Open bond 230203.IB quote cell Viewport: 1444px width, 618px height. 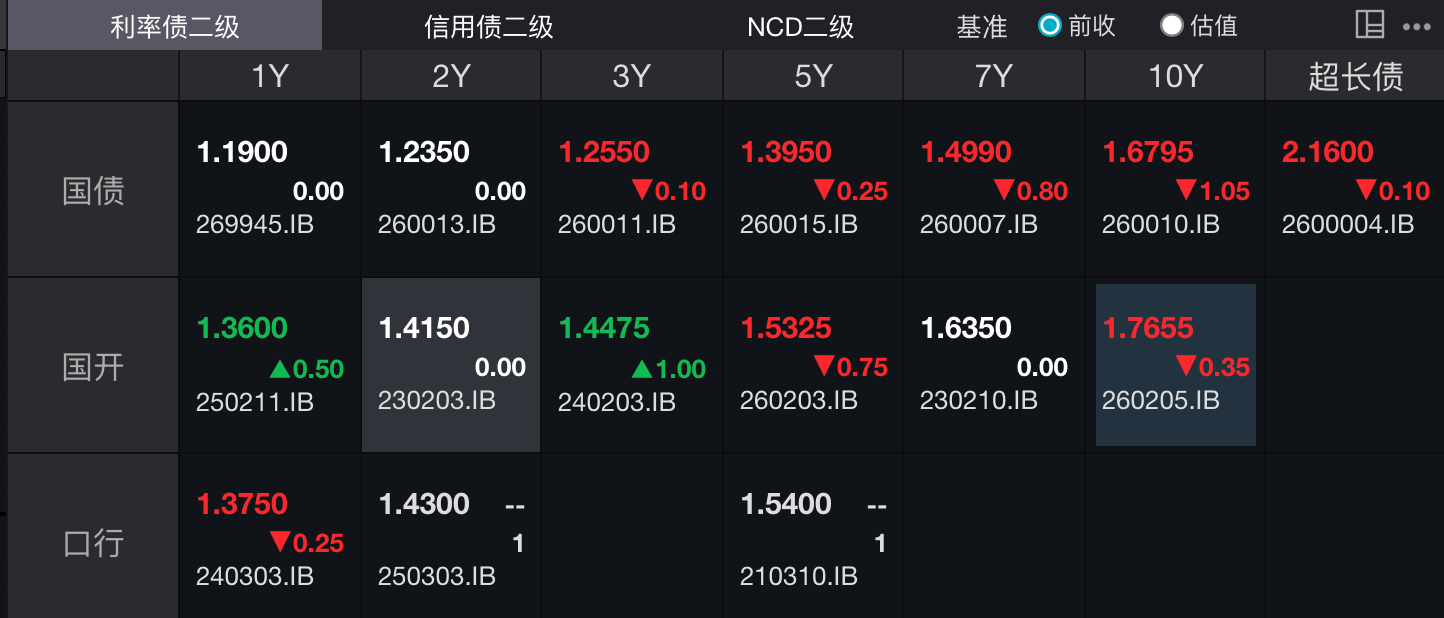(451, 365)
